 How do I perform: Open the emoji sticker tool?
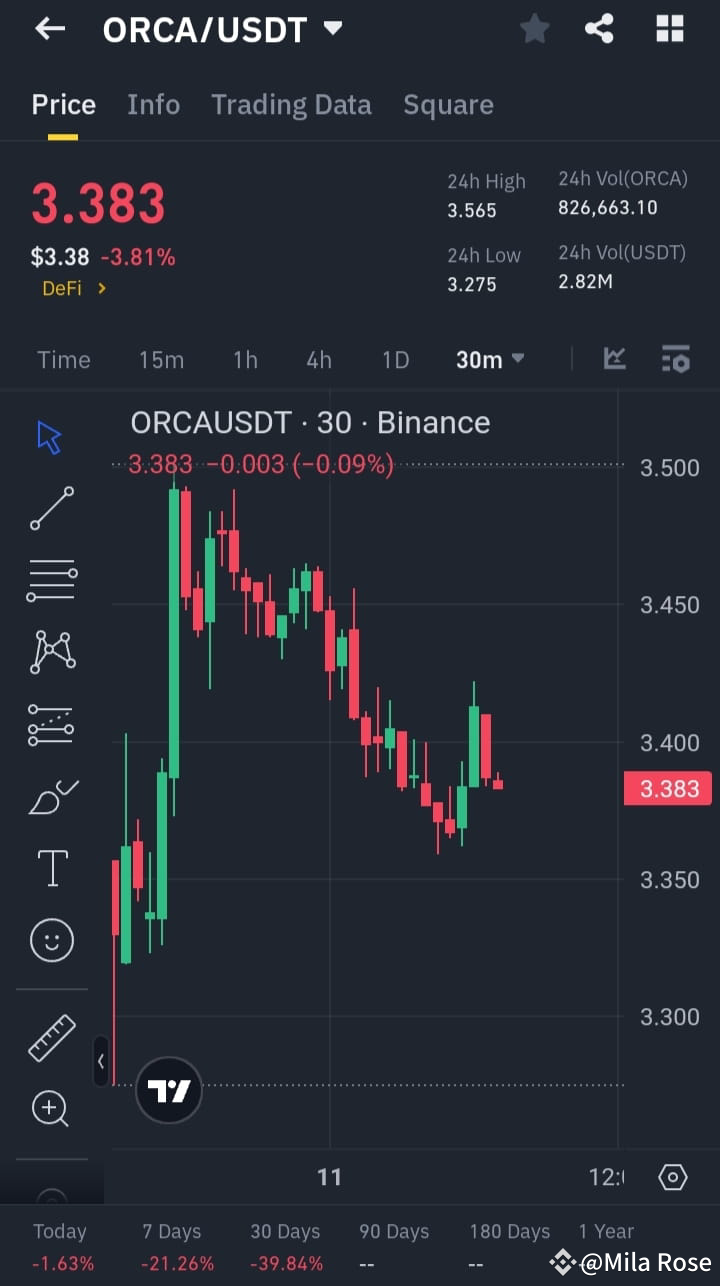click(51, 940)
